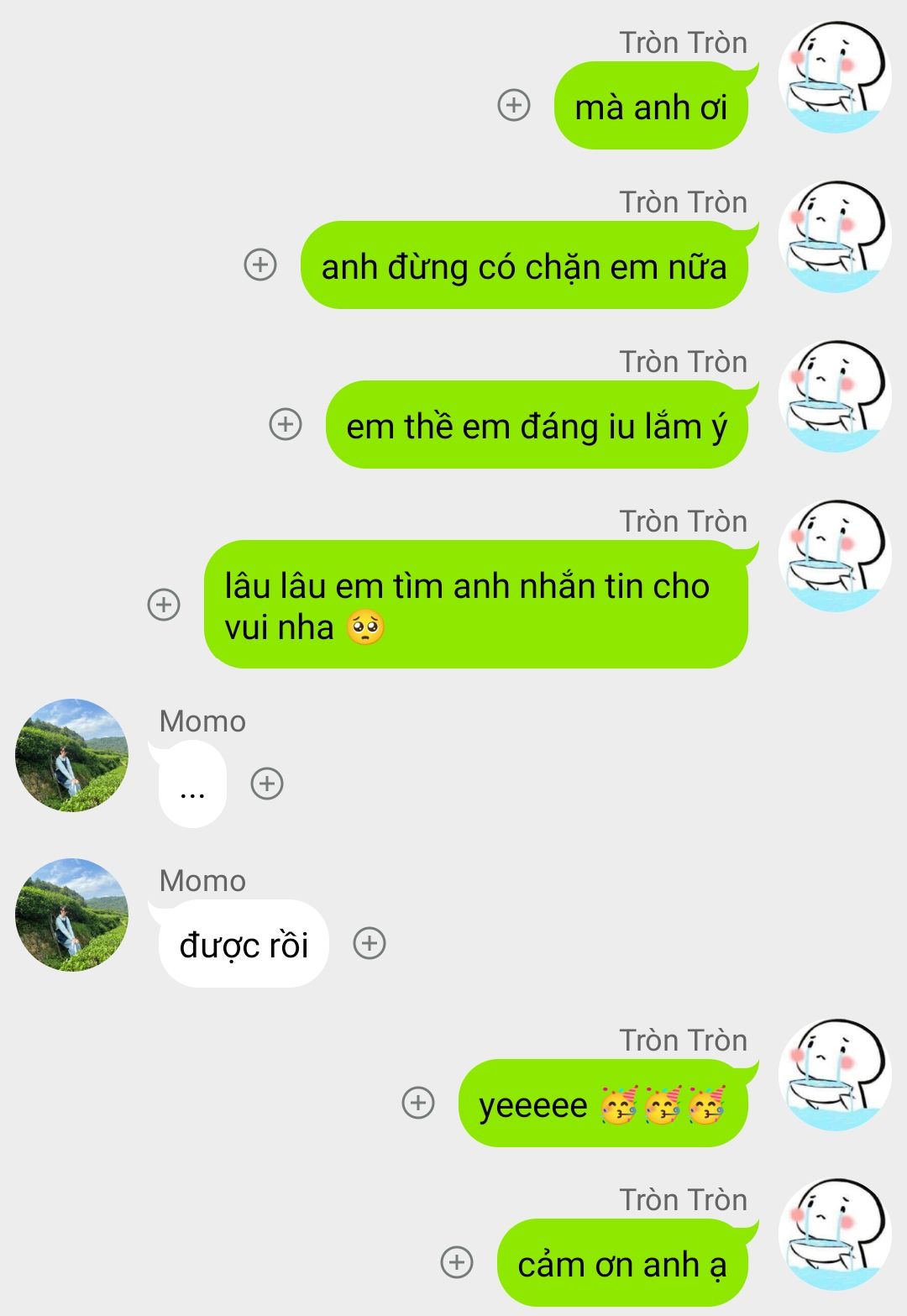Tap plus icon beside Momo's '...' message

coord(267,784)
